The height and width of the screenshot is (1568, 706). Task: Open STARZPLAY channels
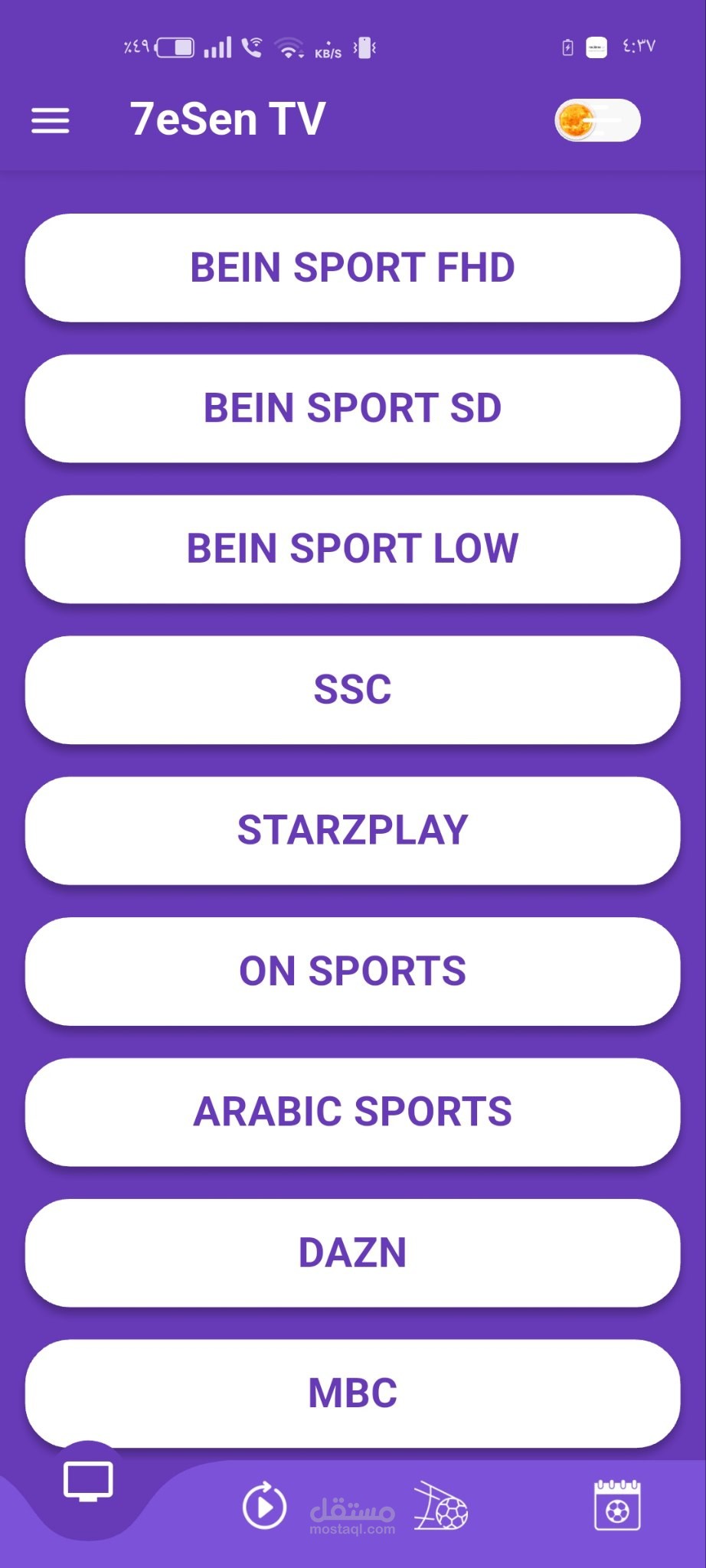click(x=353, y=831)
